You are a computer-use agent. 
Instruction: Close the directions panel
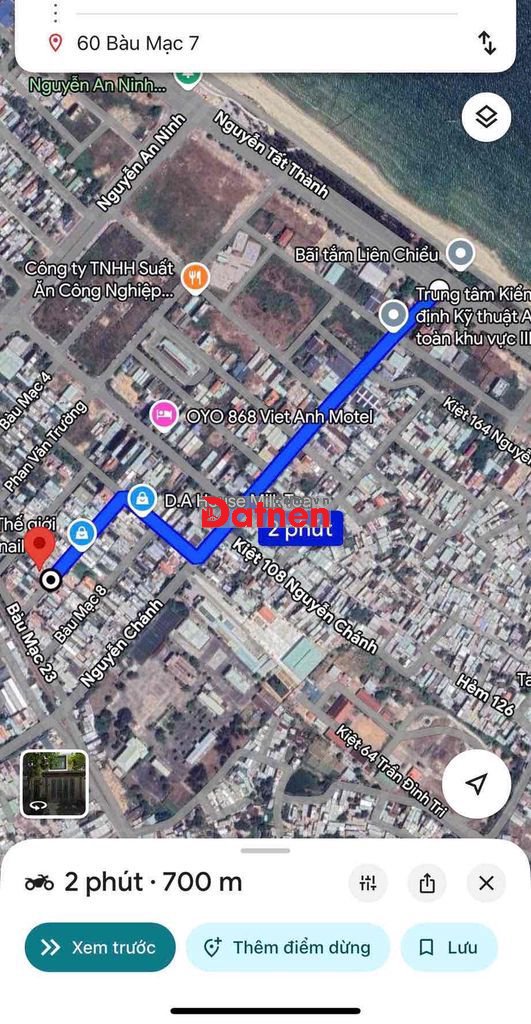click(486, 884)
